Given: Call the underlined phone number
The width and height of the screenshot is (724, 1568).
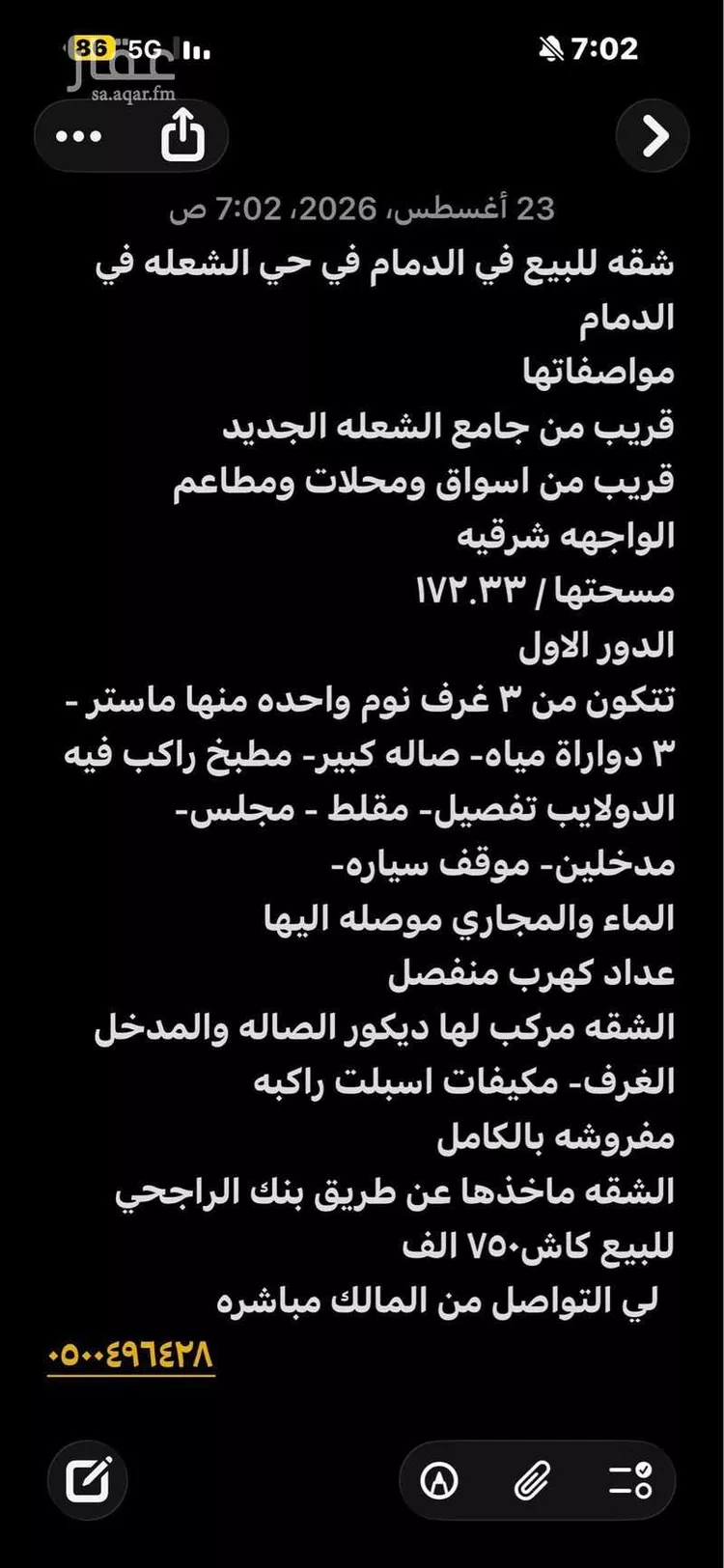Looking at the screenshot, I should click(130, 1354).
